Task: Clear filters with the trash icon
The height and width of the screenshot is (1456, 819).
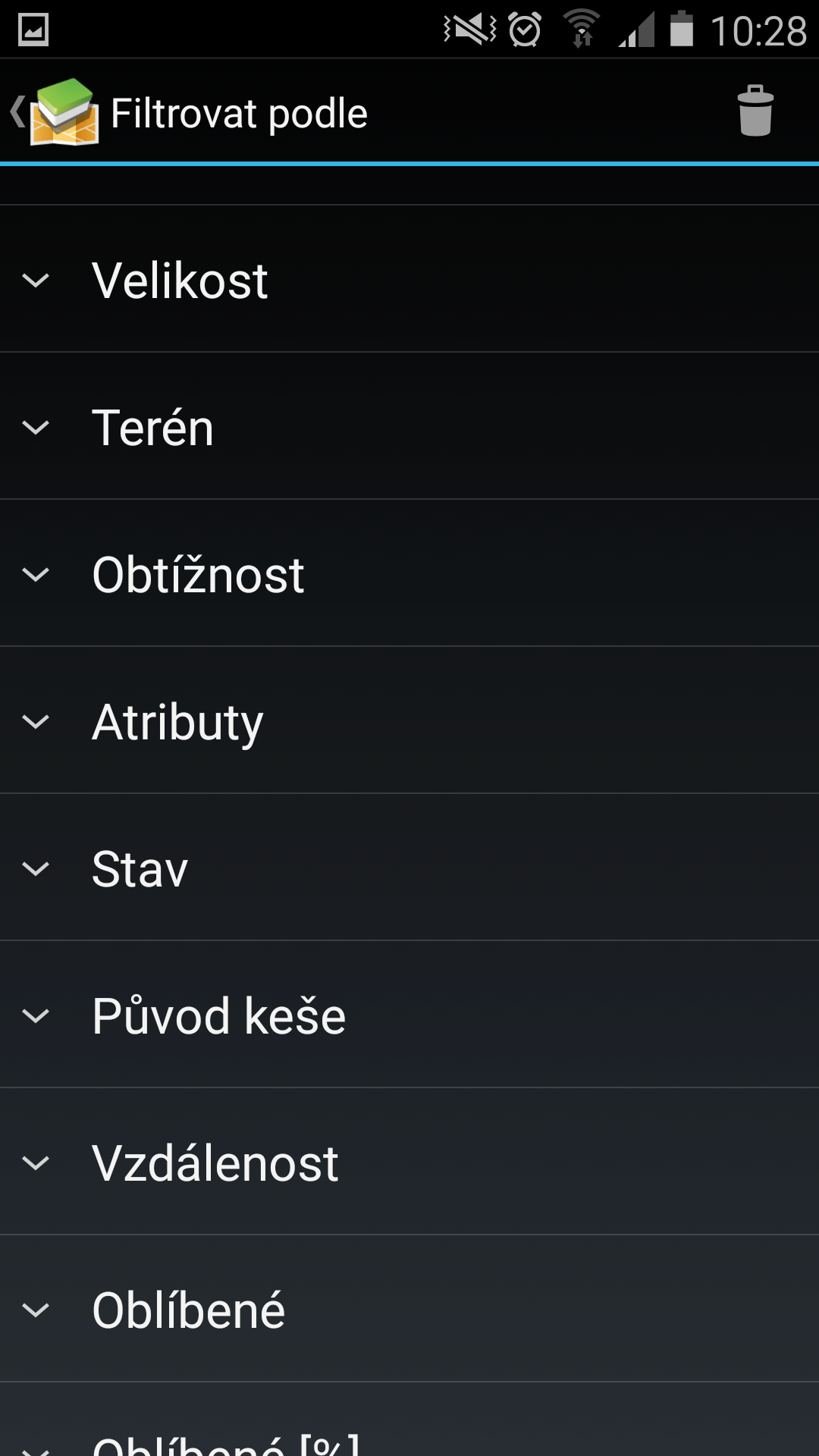Action: pos(755,111)
